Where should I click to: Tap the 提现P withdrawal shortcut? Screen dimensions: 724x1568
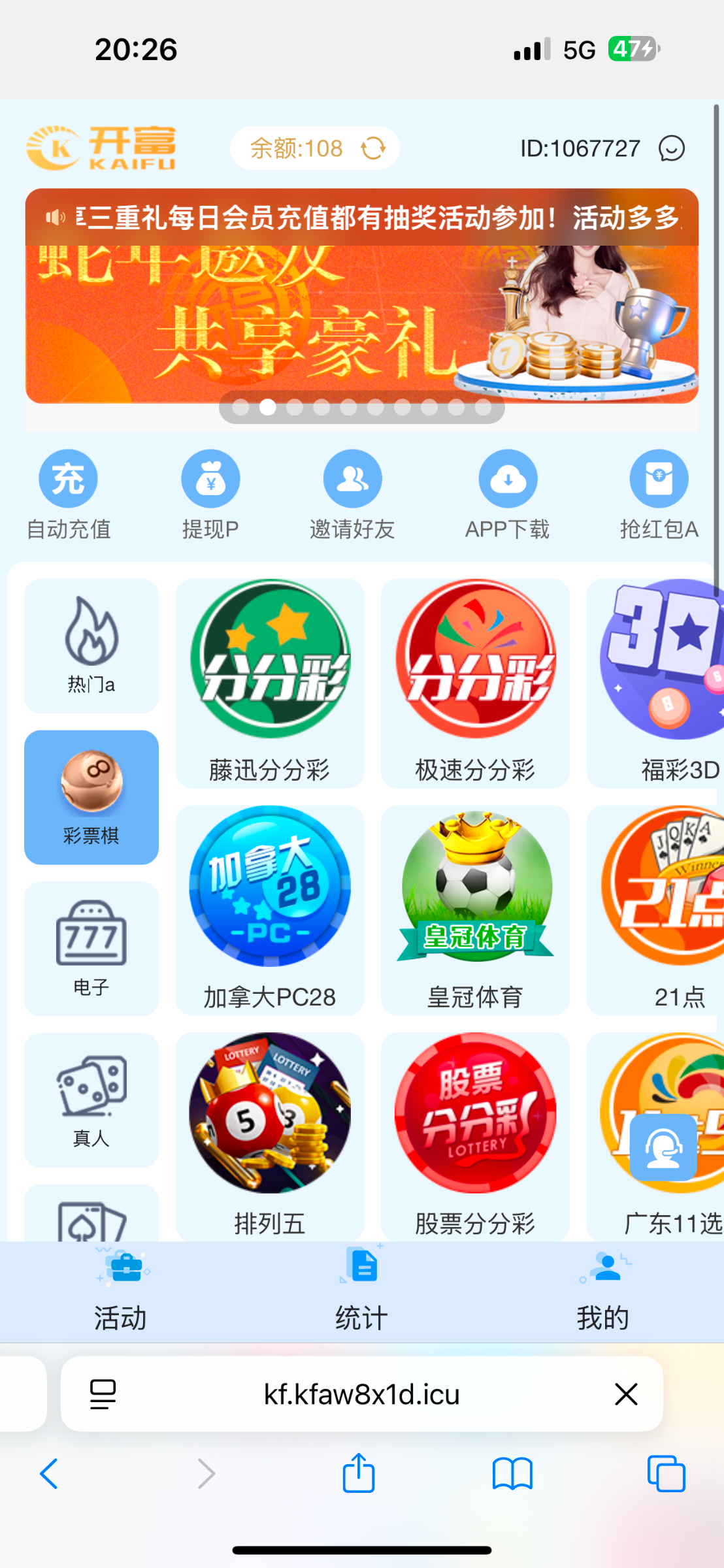tap(210, 479)
